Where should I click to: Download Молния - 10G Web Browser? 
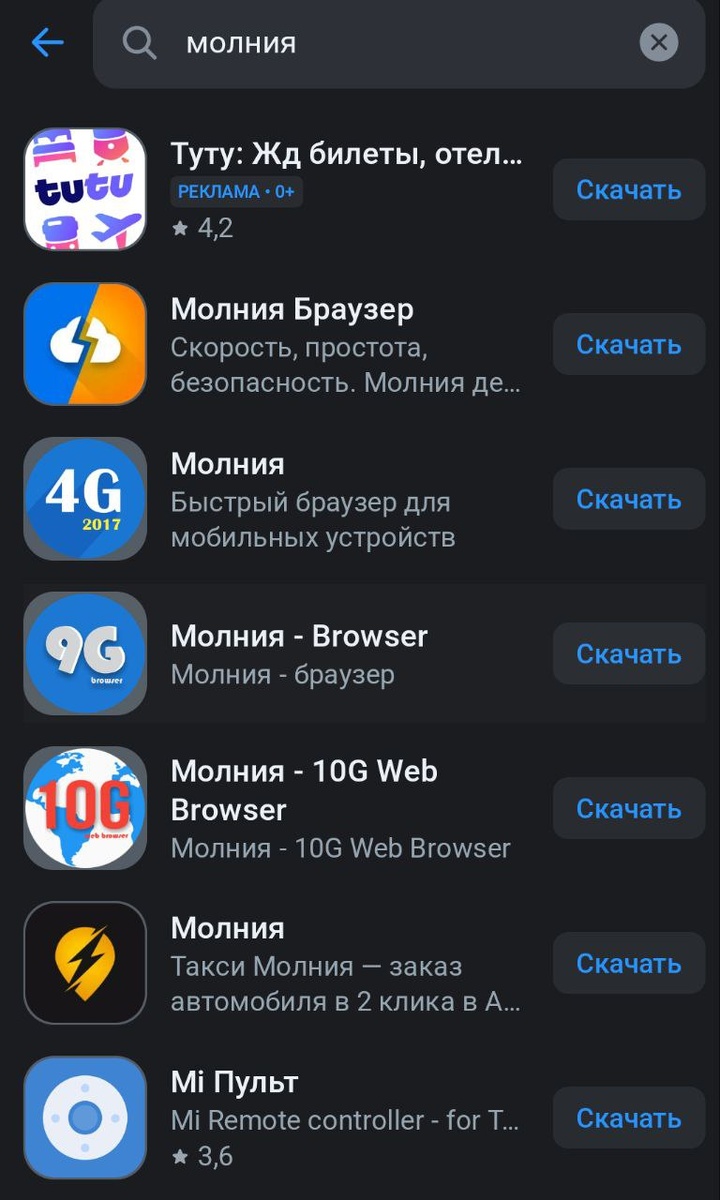(x=628, y=808)
